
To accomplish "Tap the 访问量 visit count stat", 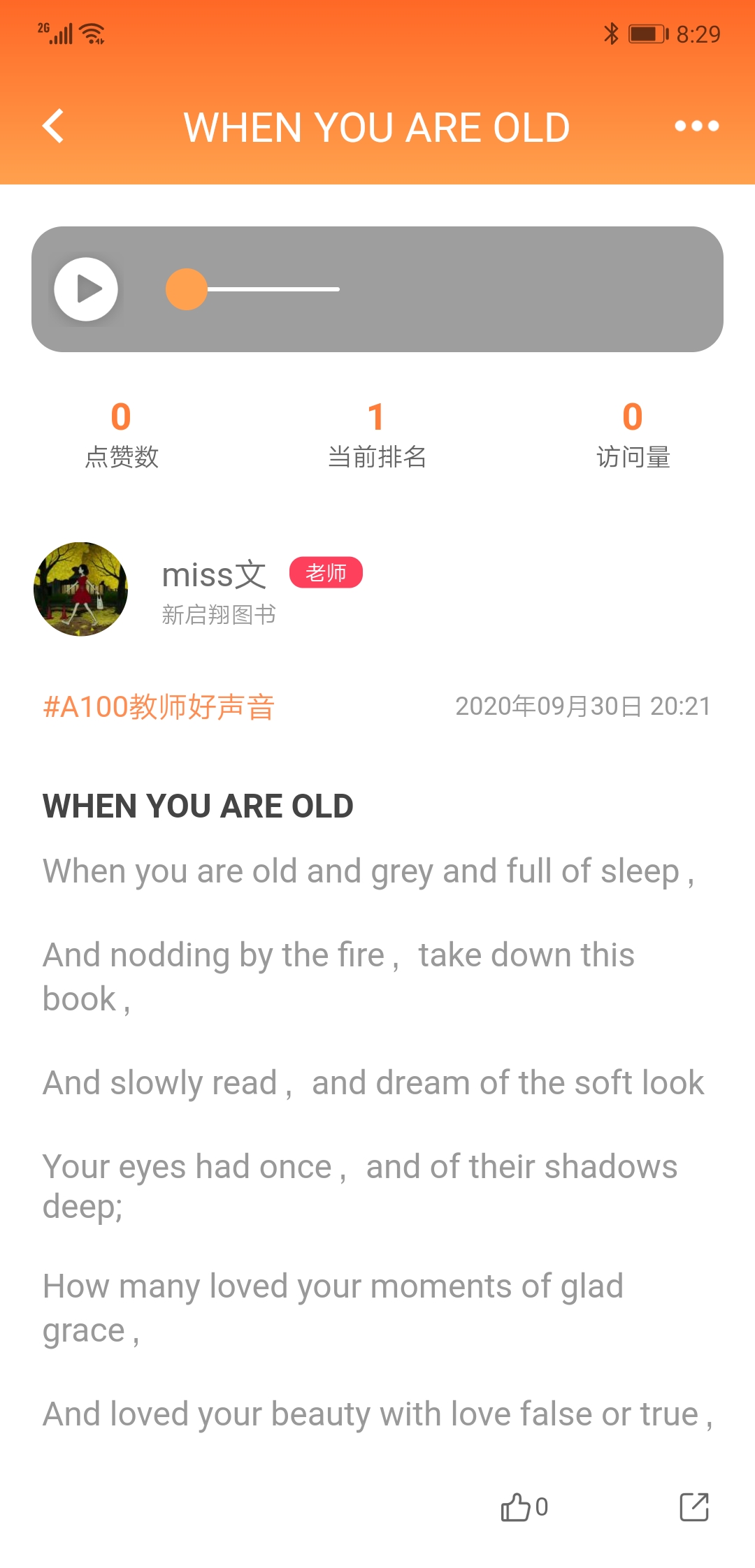I will pos(631,458).
